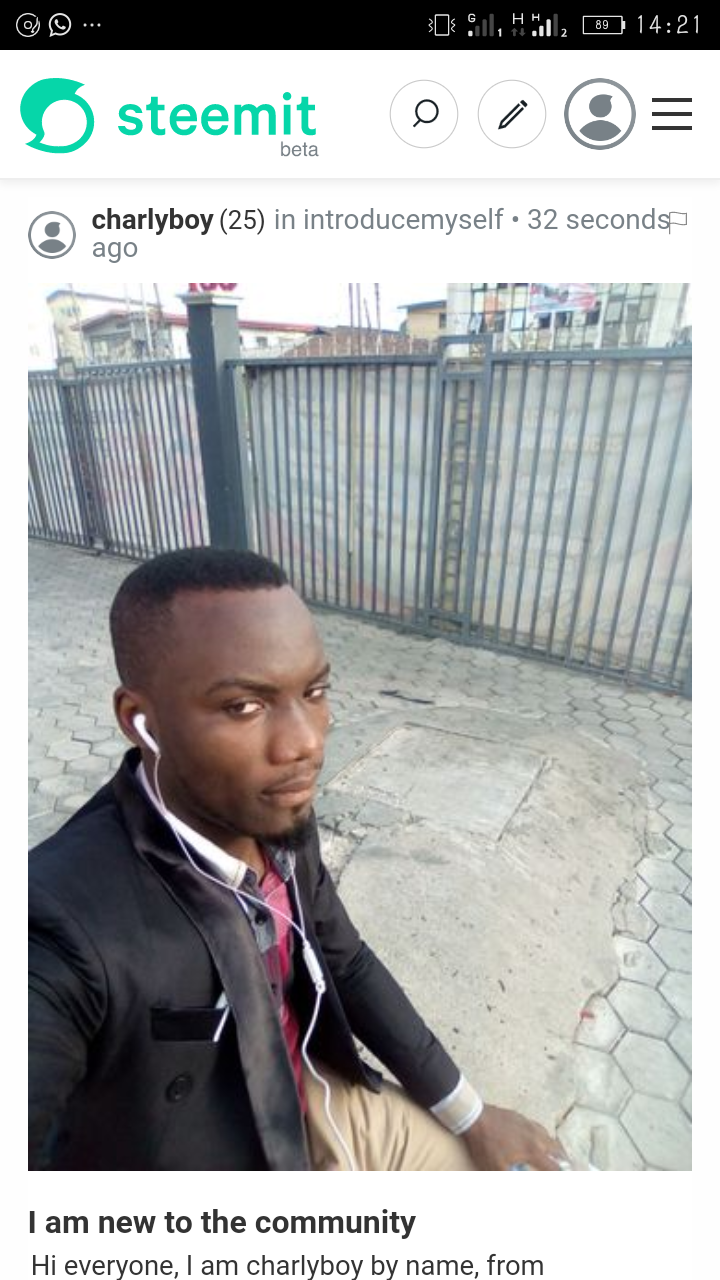The height and width of the screenshot is (1280, 720).
Task: Open the hamburger menu
Action: pos(672,114)
